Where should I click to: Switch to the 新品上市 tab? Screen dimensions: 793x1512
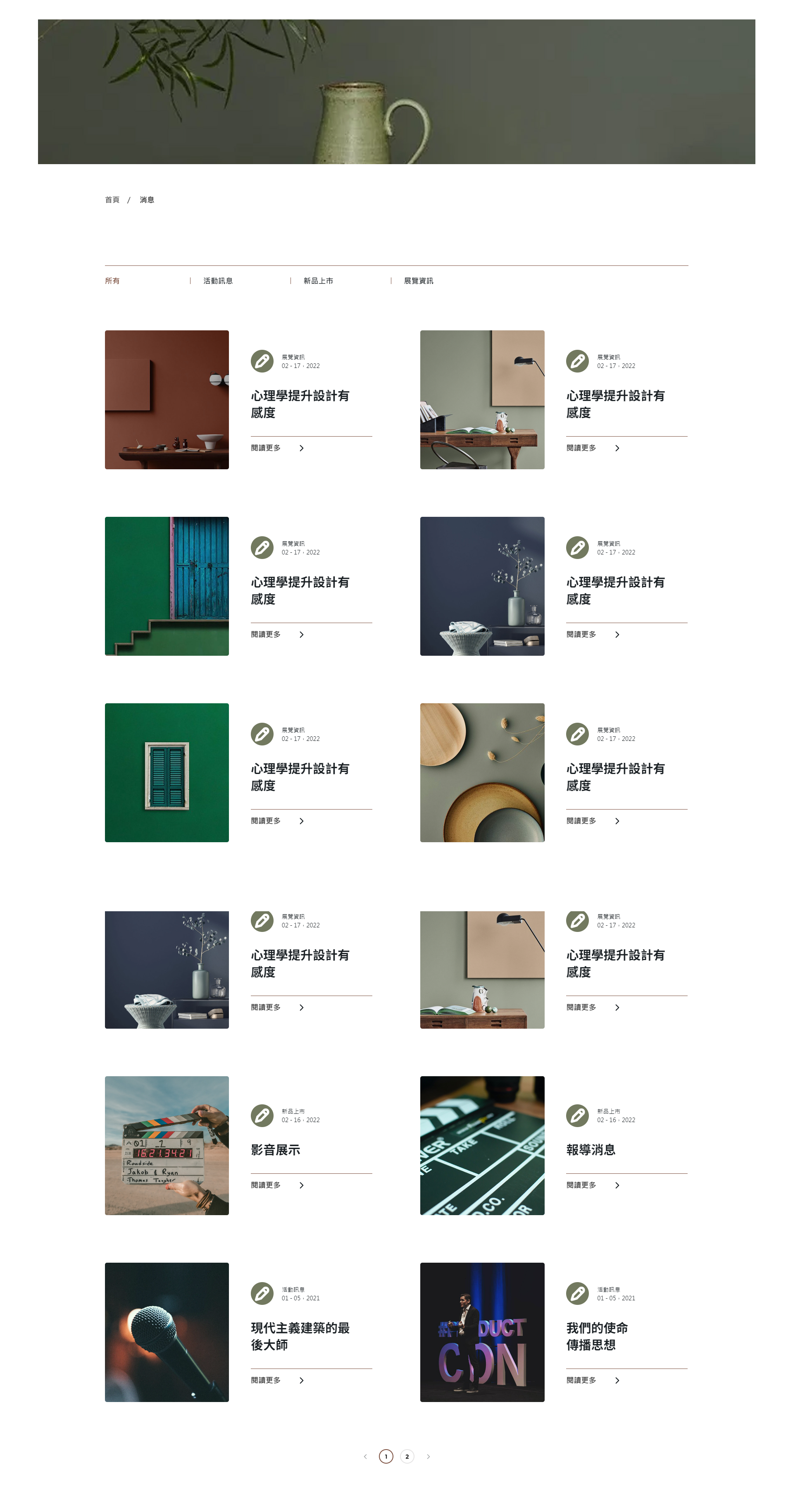(x=318, y=281)
